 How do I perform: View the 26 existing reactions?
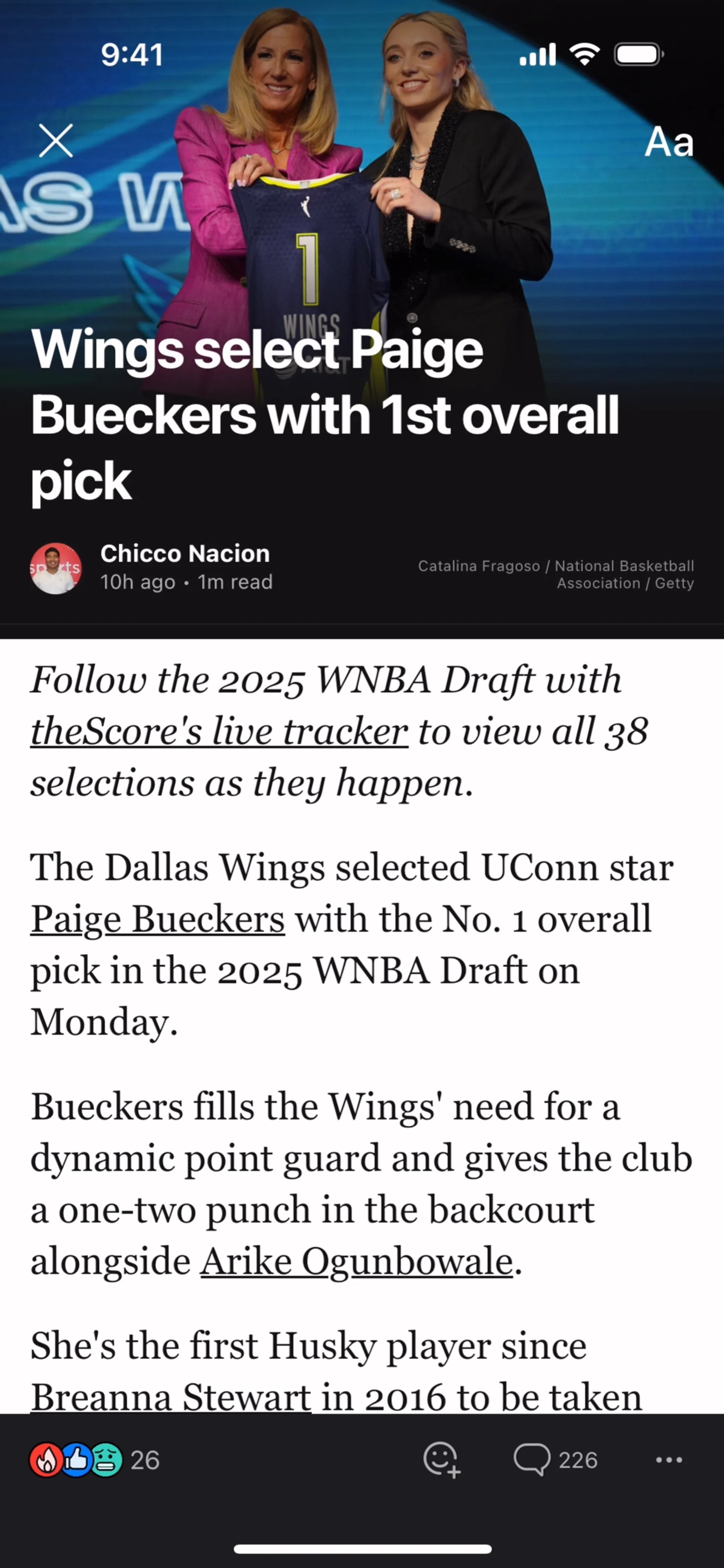[94, 1460]
